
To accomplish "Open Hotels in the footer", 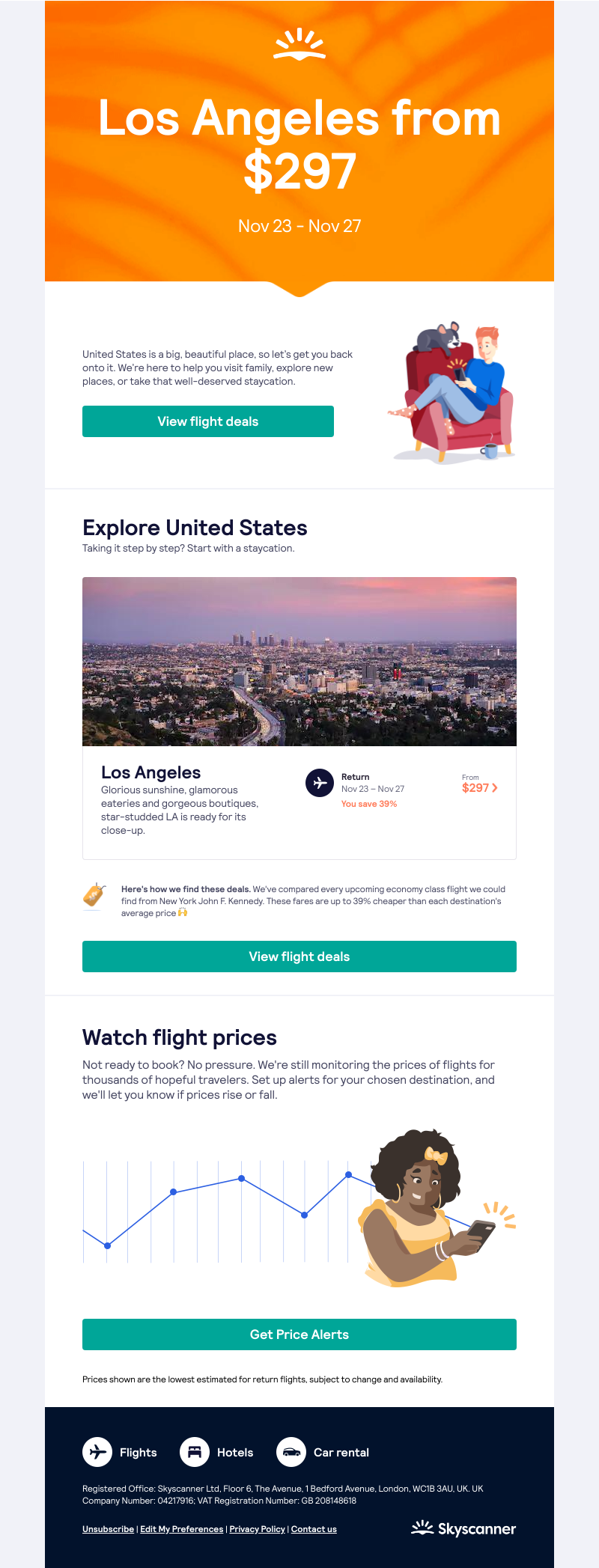I will click(x=217, y=1452).
